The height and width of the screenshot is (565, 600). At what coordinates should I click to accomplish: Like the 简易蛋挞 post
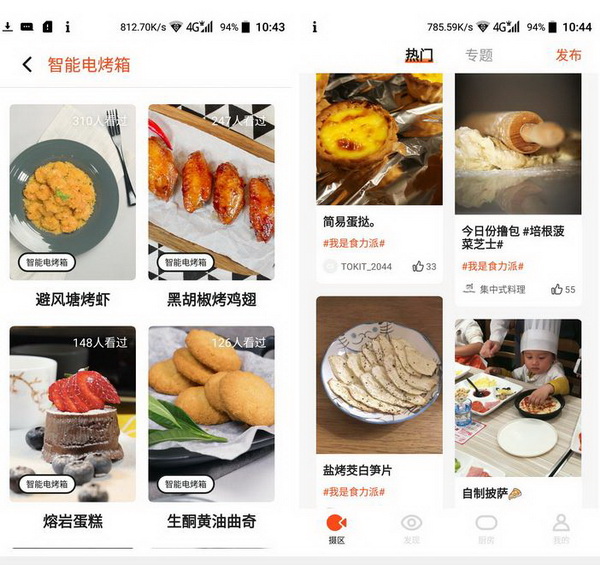(x=424, y=267)
